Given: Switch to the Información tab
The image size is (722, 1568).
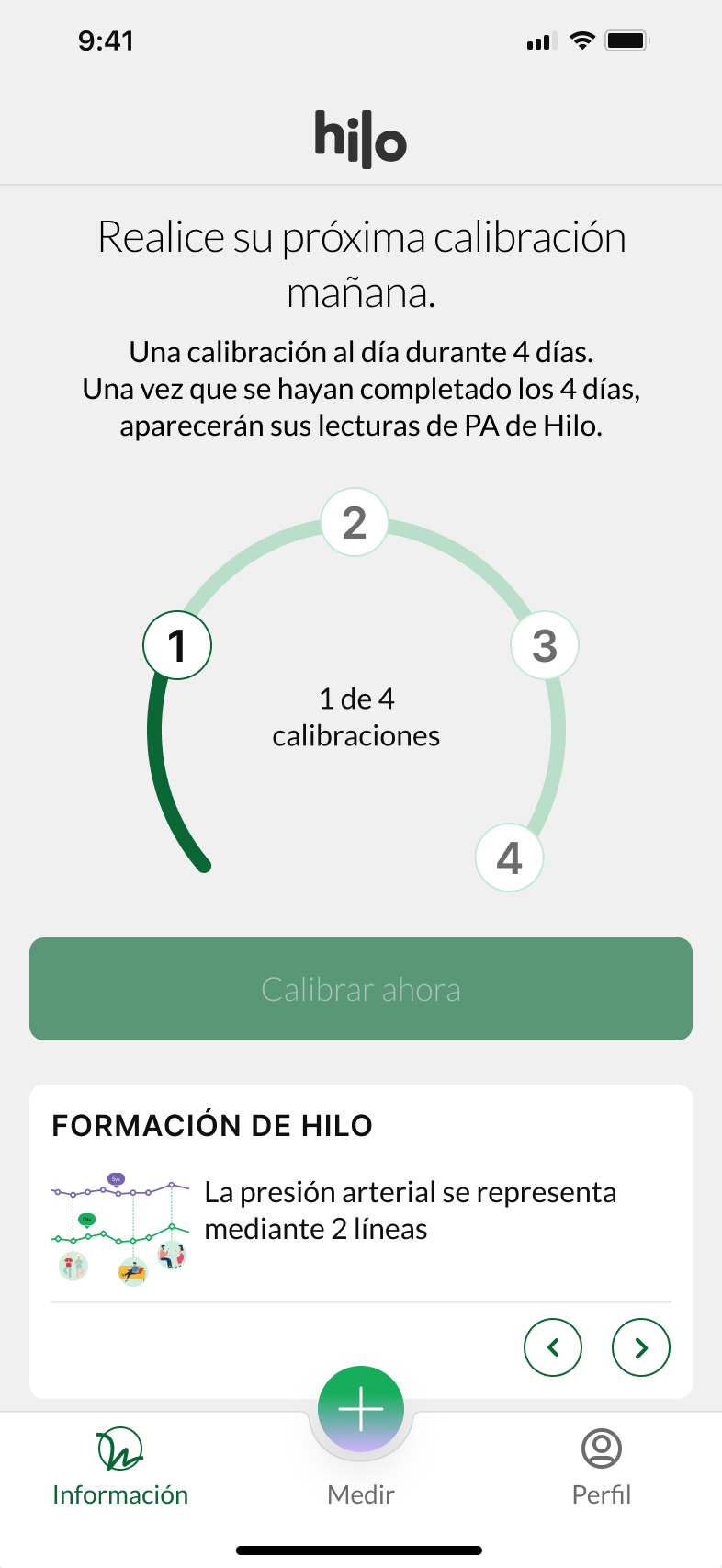Looking at the screenshot, I should tap(120, 1467).
